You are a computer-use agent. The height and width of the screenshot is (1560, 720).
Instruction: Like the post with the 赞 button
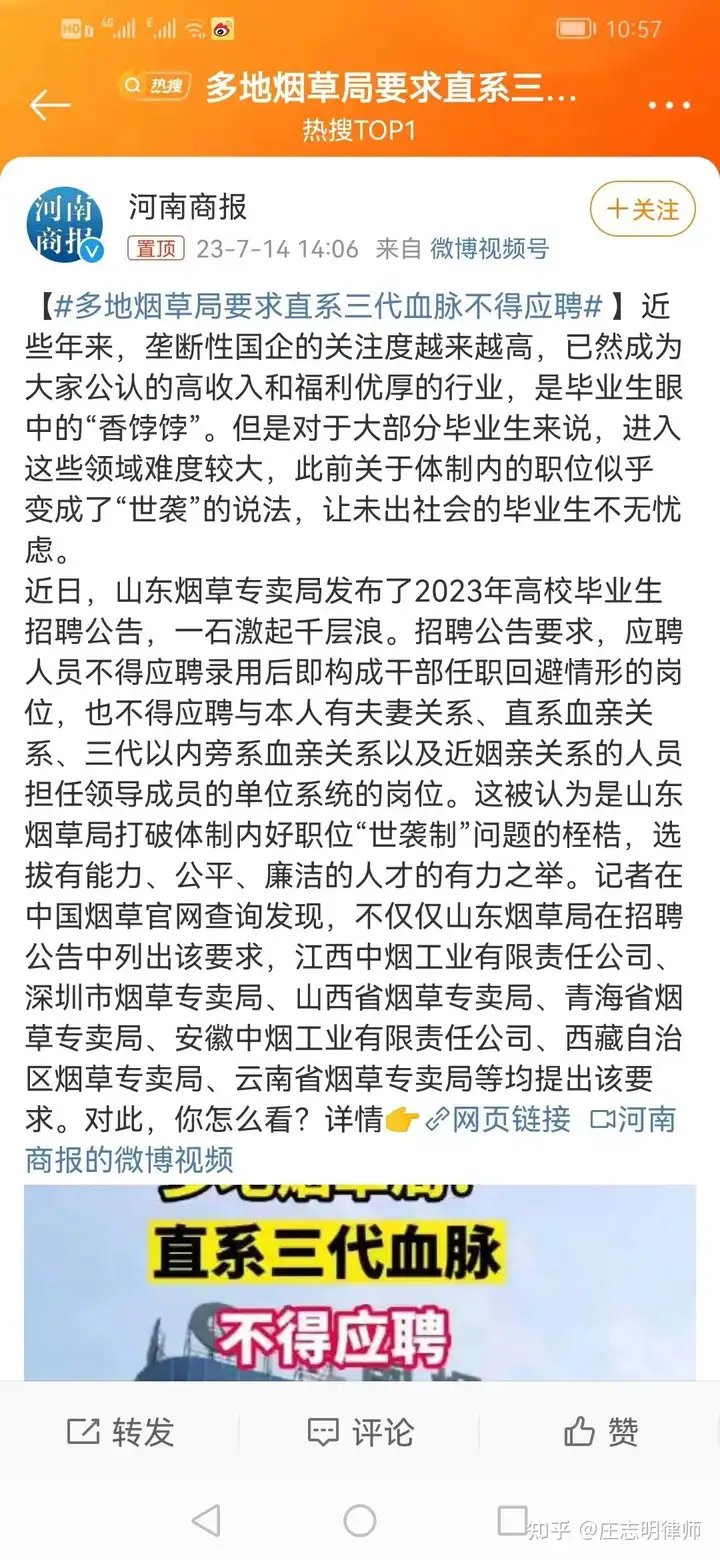pos(600,1432)
